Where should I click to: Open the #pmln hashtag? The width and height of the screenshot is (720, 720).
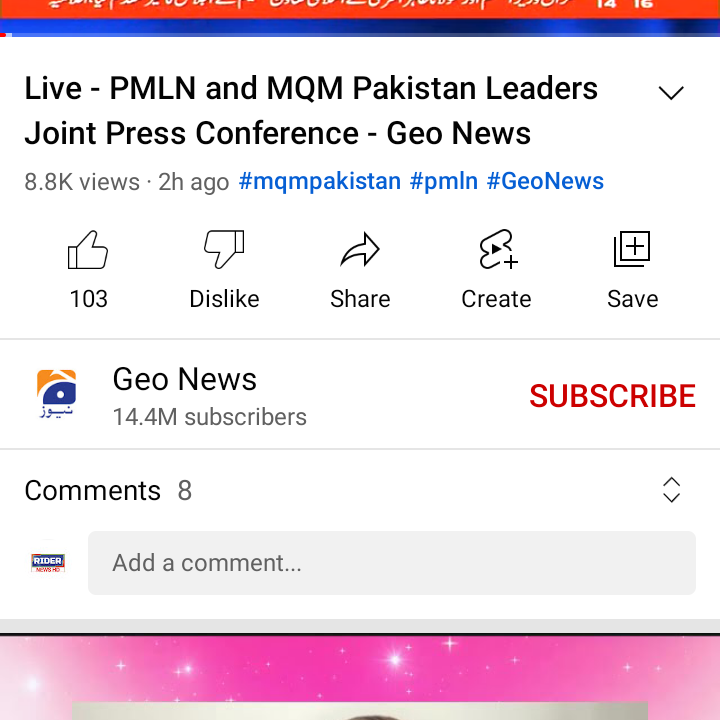(x=444, y=181)
